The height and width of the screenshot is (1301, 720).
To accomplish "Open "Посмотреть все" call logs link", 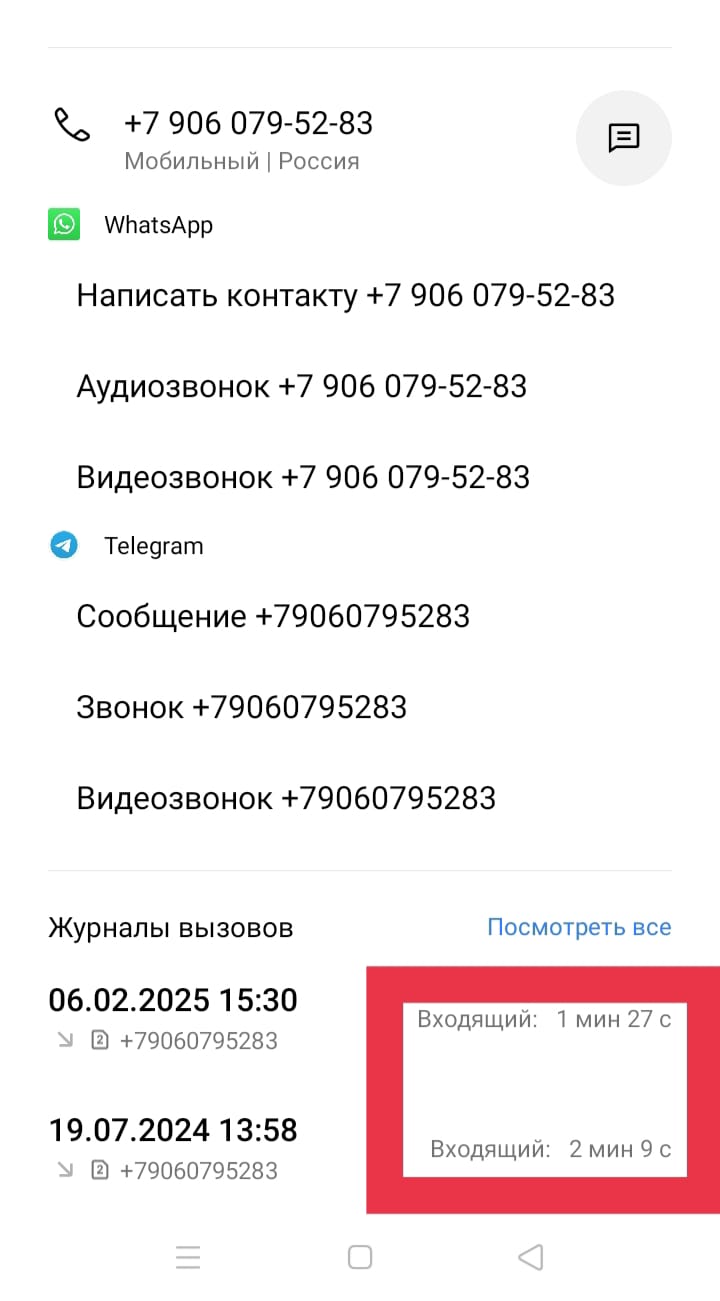I will click(579, 927).
